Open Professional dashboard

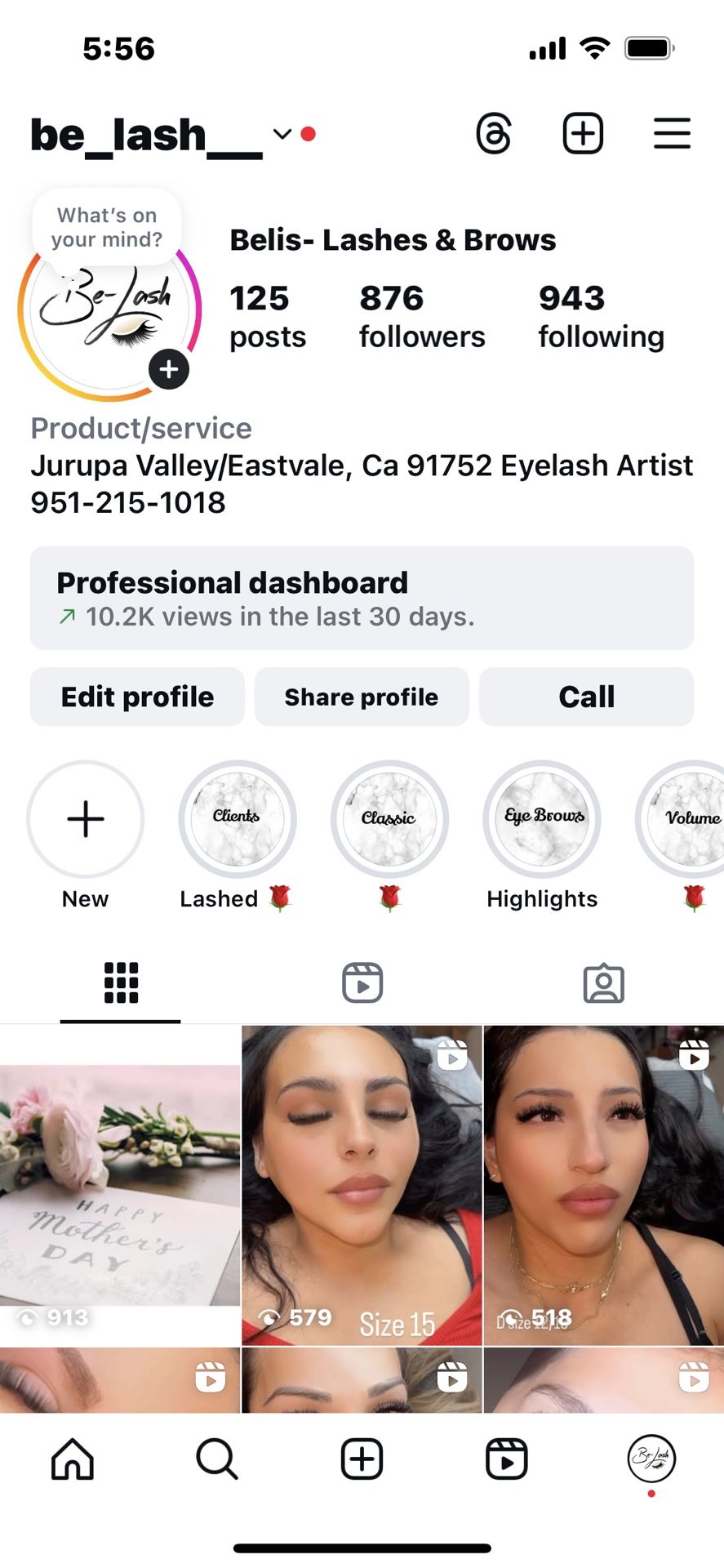coord(362,598)
